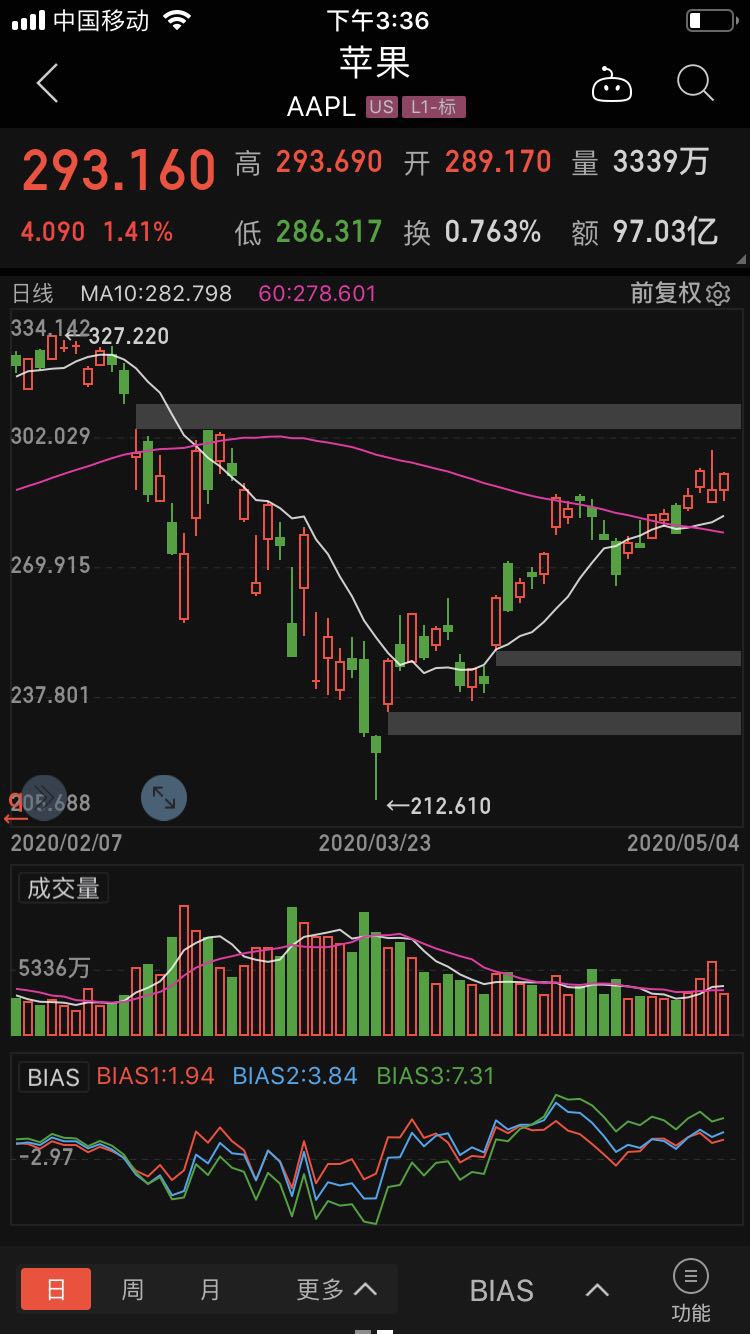This screenshot has width=750, height=1334.
Task: Expand quote details with the corner arrow
Action: coord(739,260)
